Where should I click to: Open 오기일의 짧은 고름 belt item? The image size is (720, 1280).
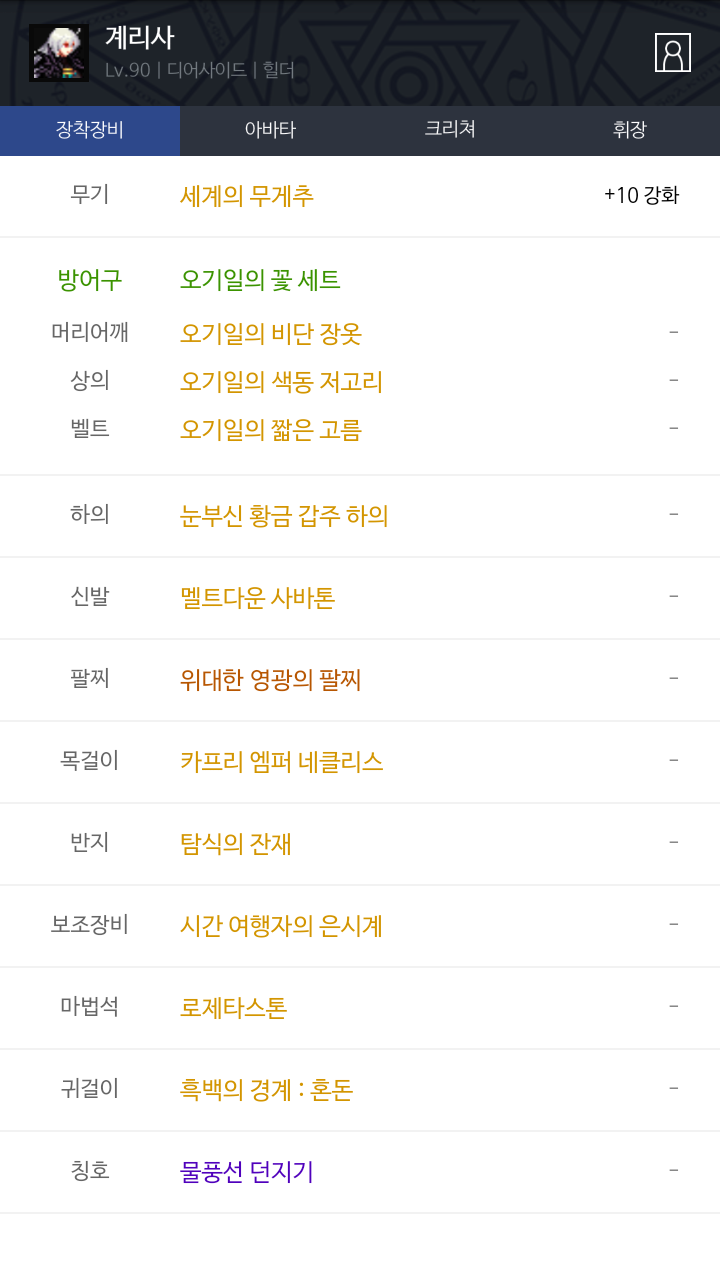(x=271, y=430)
